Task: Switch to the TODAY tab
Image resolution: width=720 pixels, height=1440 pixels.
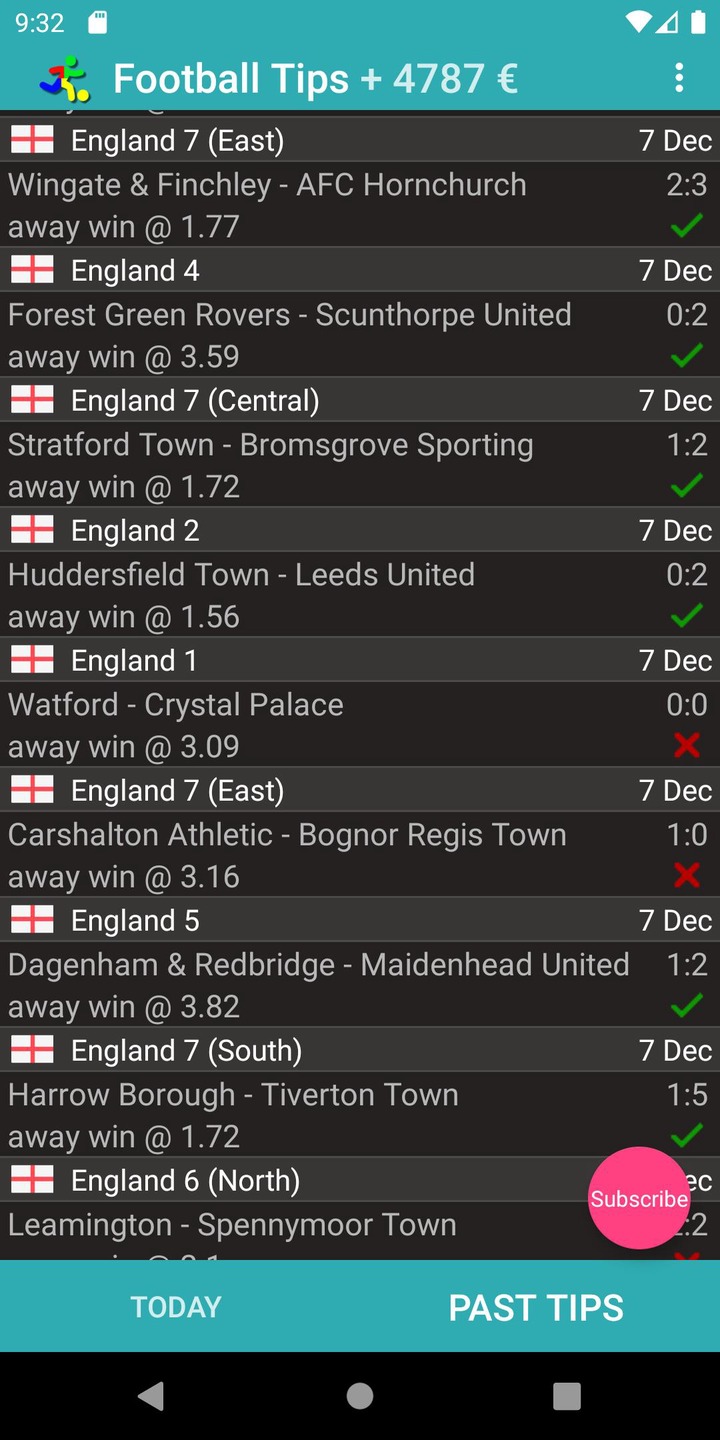Action: tap(176, 1307)
